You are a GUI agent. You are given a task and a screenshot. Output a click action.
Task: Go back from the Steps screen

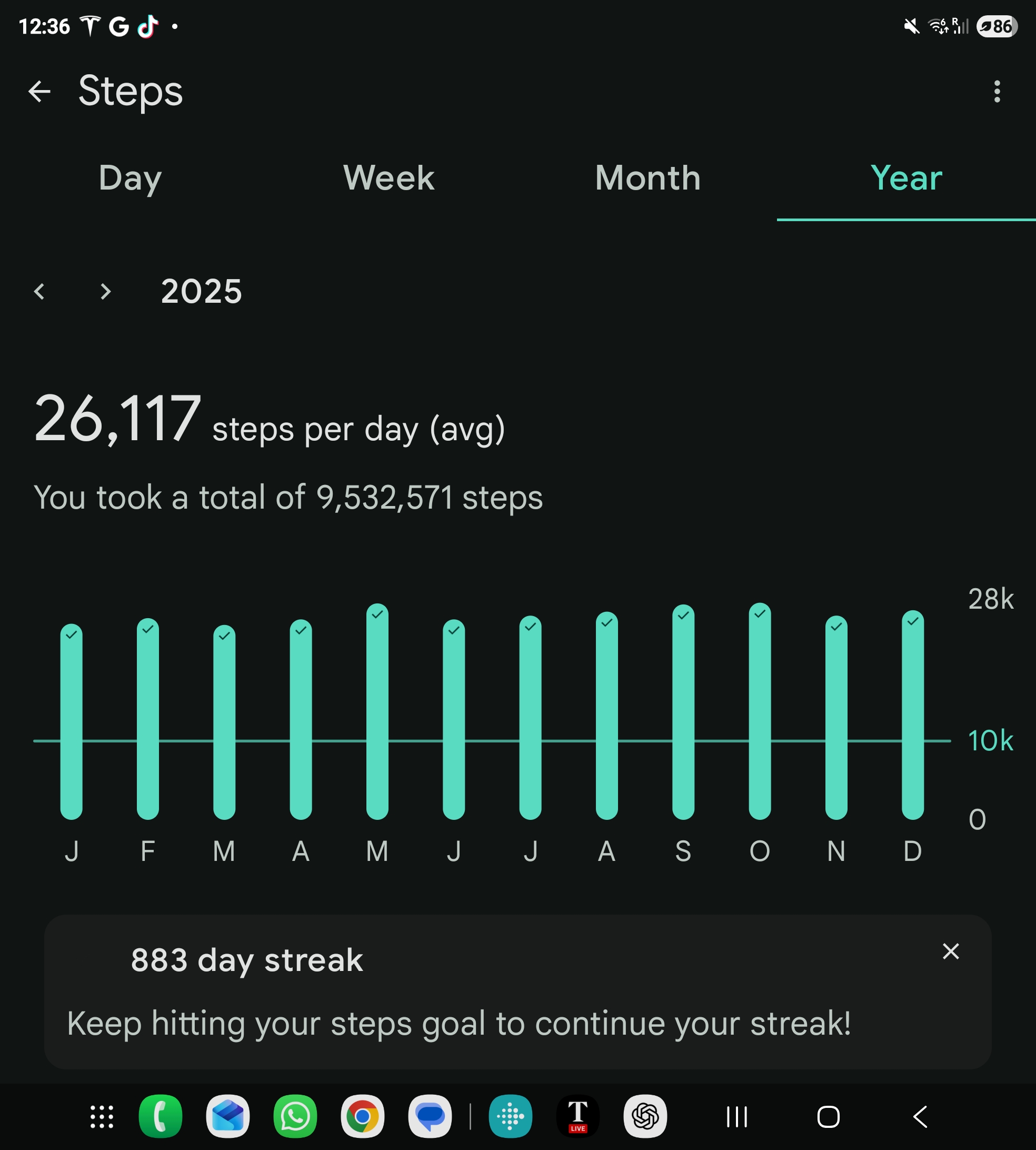click(39, 91)
